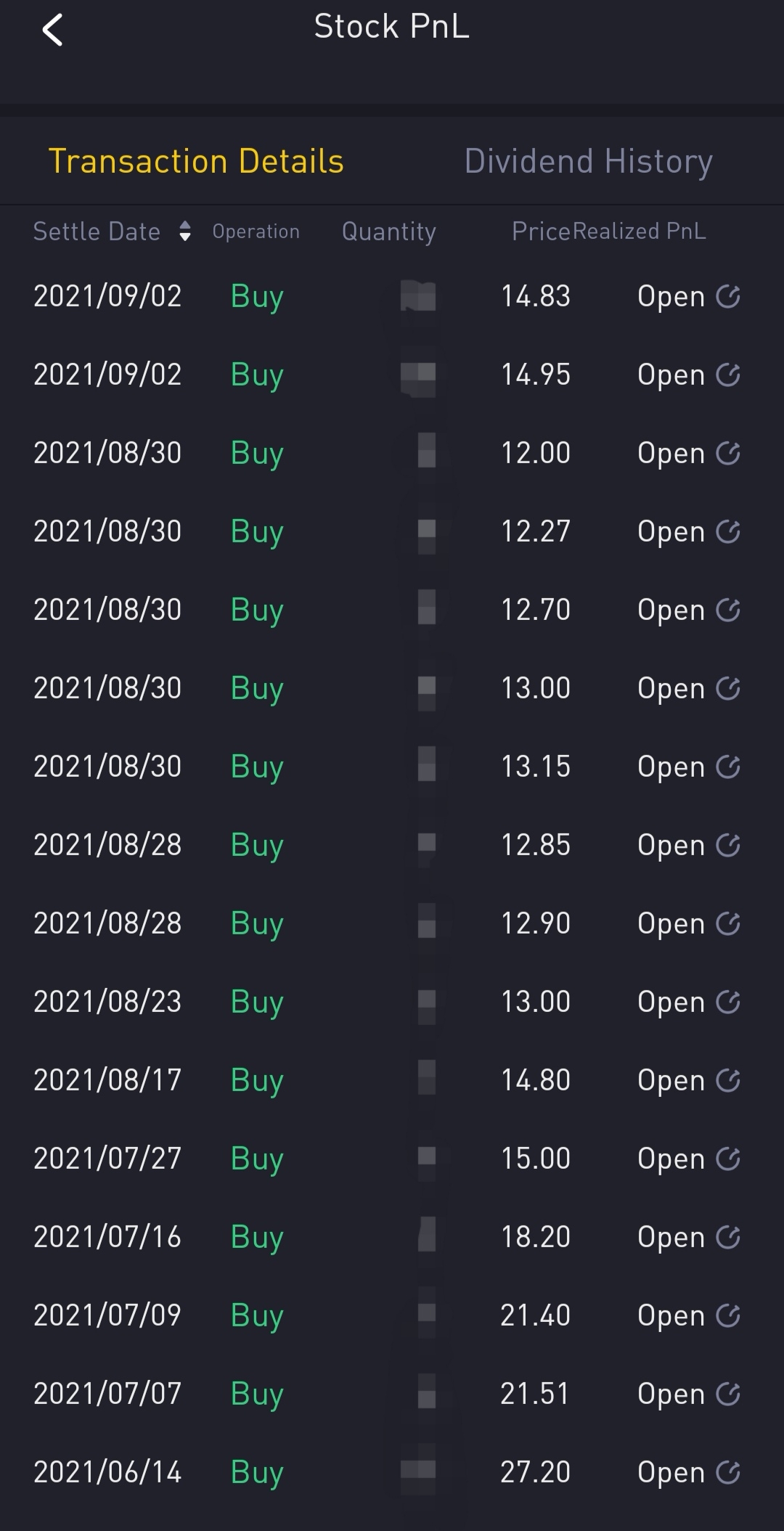Open the icon beside the 12.27 trade
This screenshot has width=784, height=1531.
coord(728,531)
